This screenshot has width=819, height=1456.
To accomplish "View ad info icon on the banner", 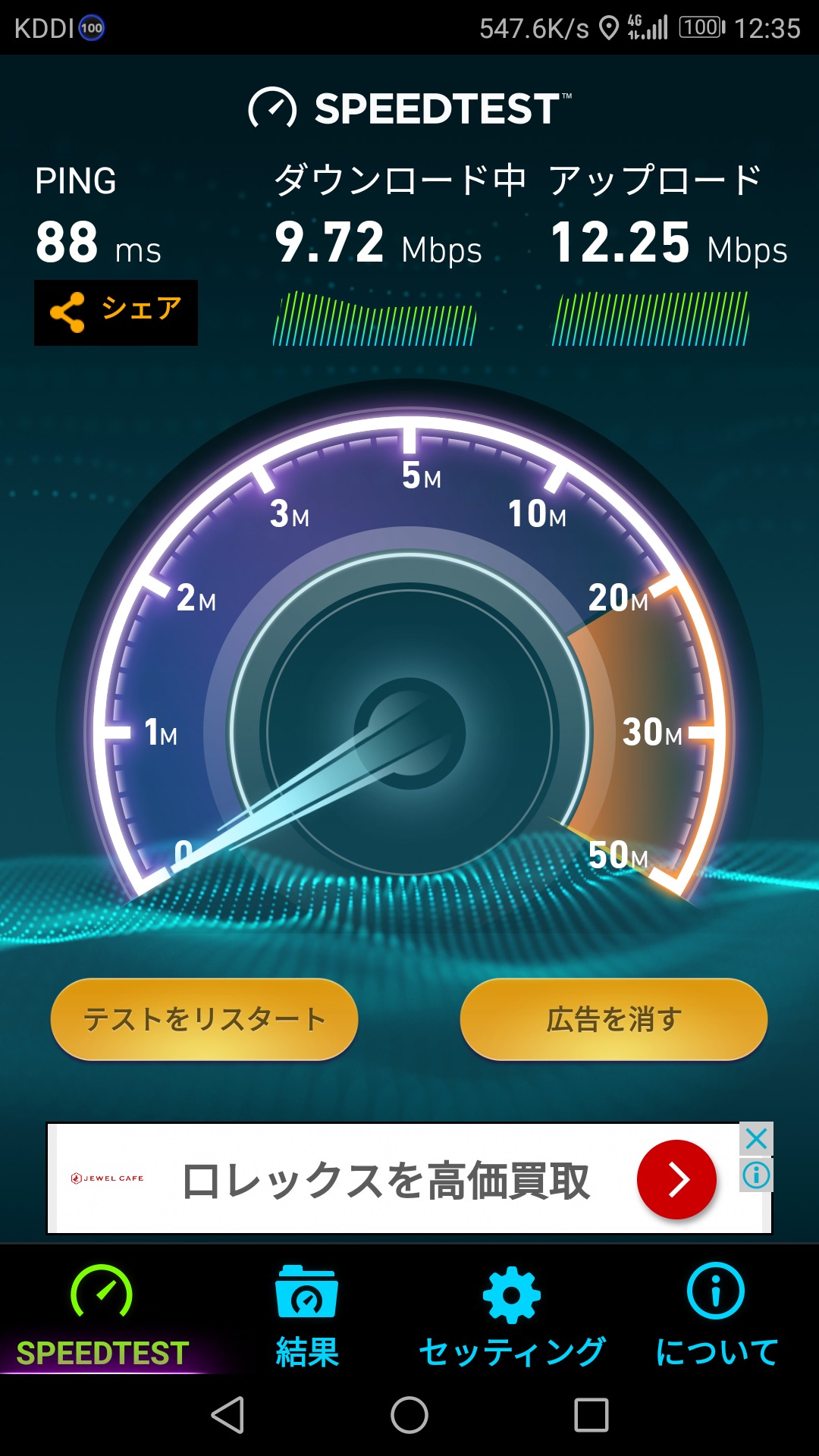I will click(756, 1175).
